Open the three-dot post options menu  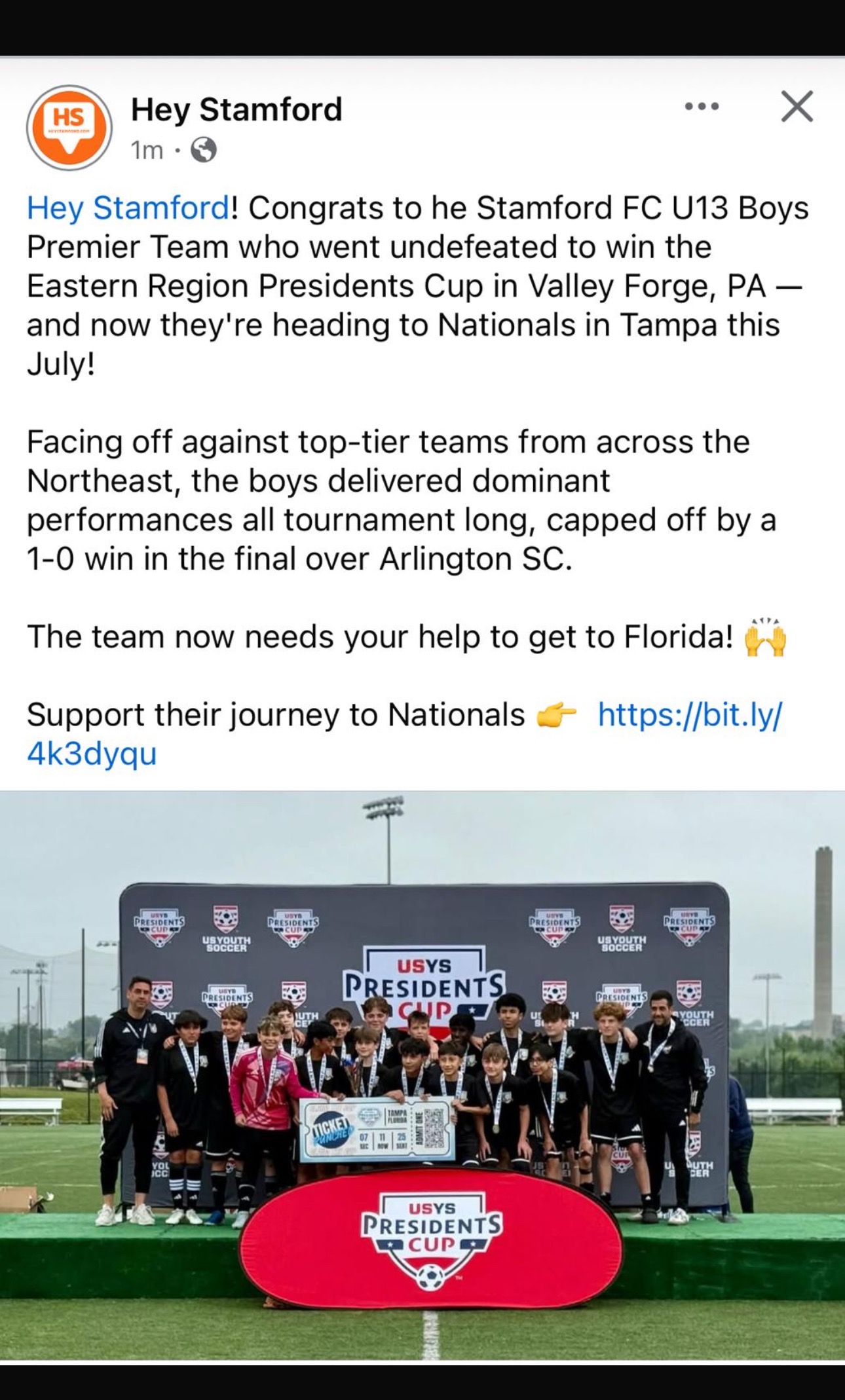pyautogui.click(x=702, y=106)
